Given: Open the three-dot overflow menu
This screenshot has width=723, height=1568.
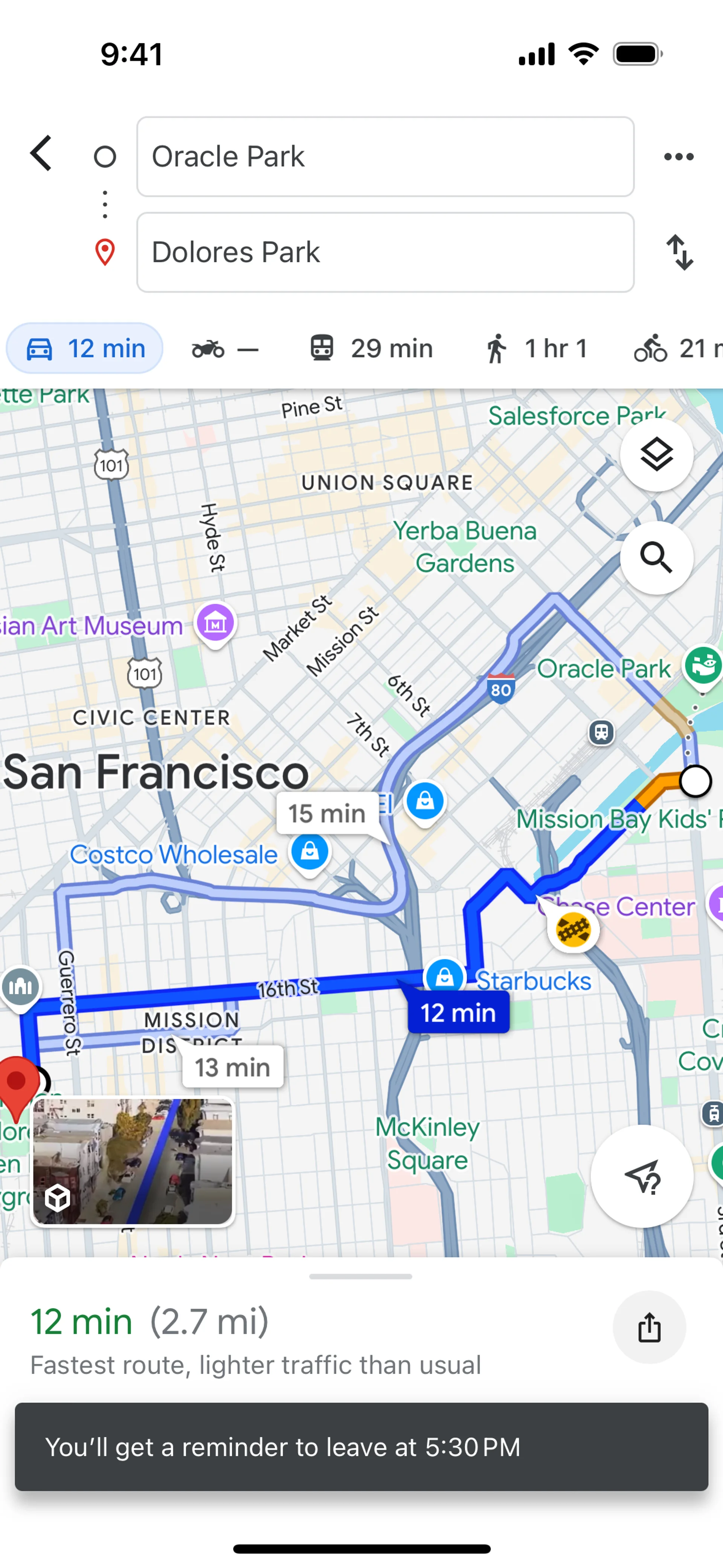Looking at the screenshot, I should click(x=679, y=156).
